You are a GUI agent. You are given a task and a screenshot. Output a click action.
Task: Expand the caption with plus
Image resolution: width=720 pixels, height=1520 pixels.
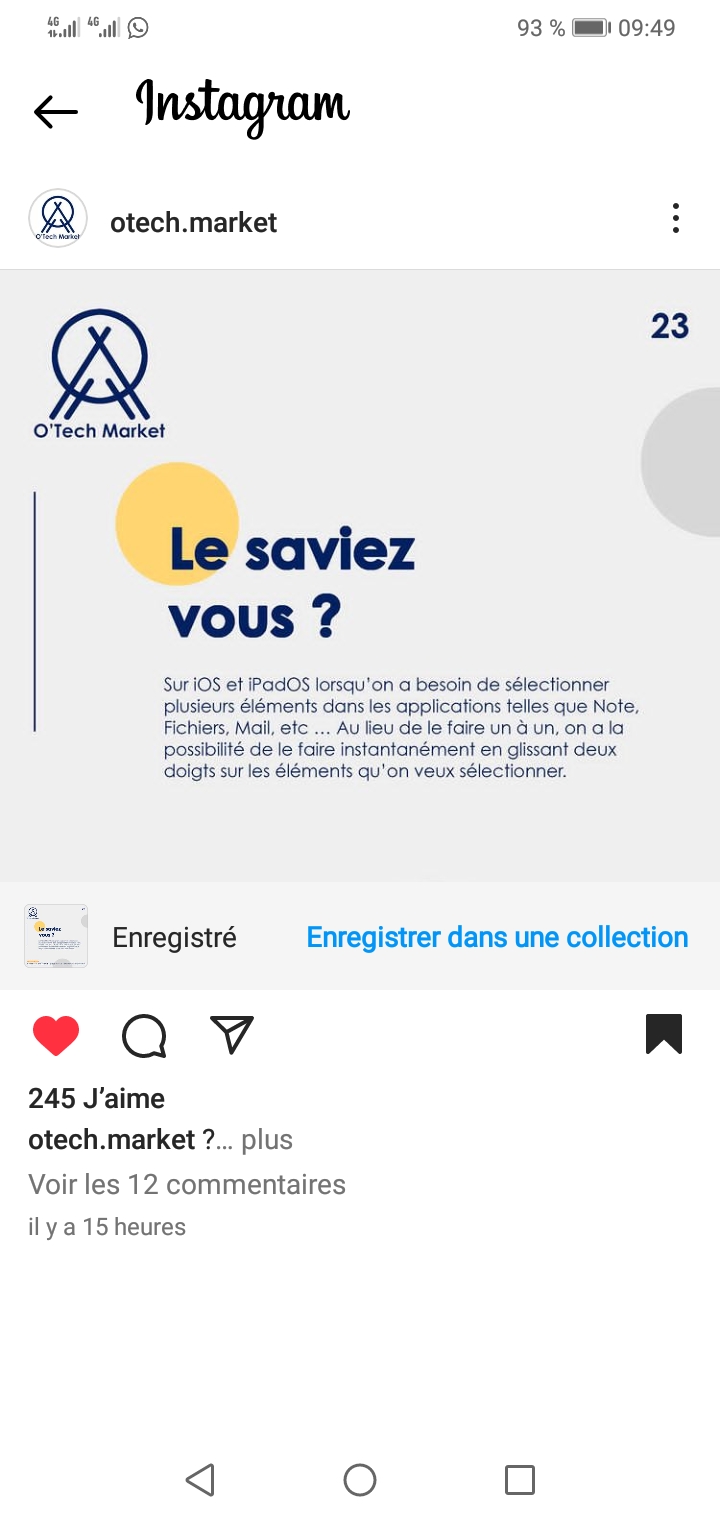267,1140
